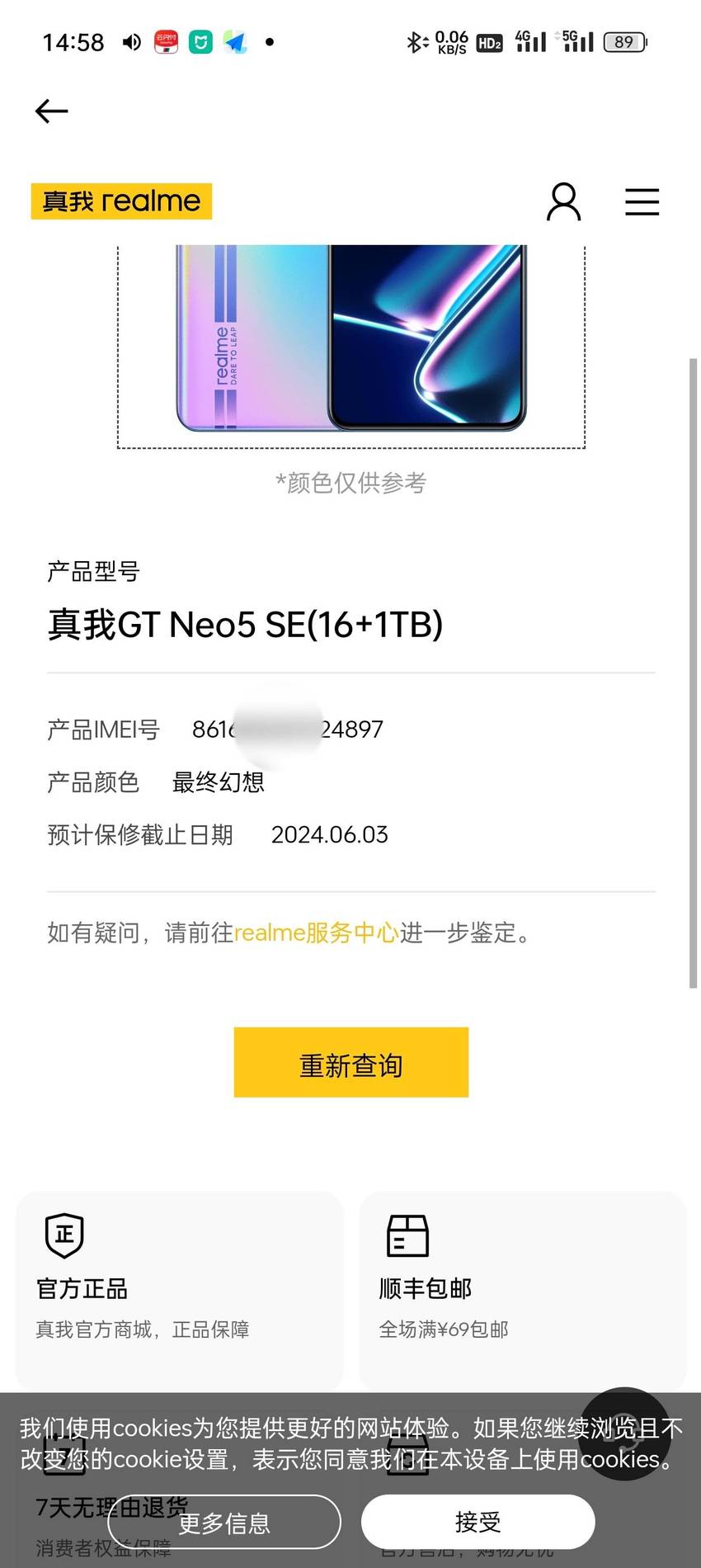
Task: Open the hamburger menu
Action: coord(642,201)
